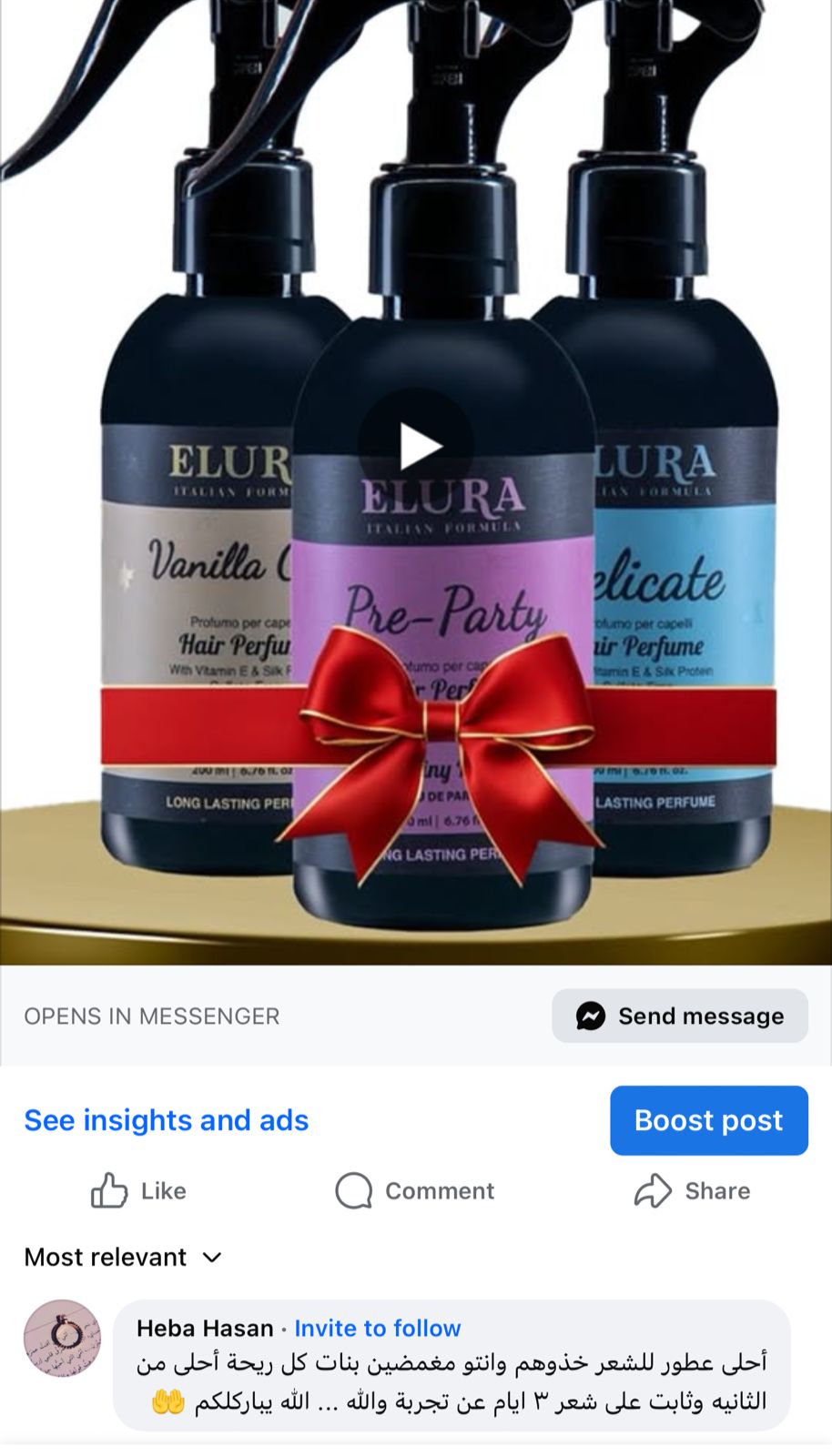Image resolution: width=832 pixels, height=1456 pixels.
Task: Expand the Most relevant comment filter
Action: click(123, 1257)
